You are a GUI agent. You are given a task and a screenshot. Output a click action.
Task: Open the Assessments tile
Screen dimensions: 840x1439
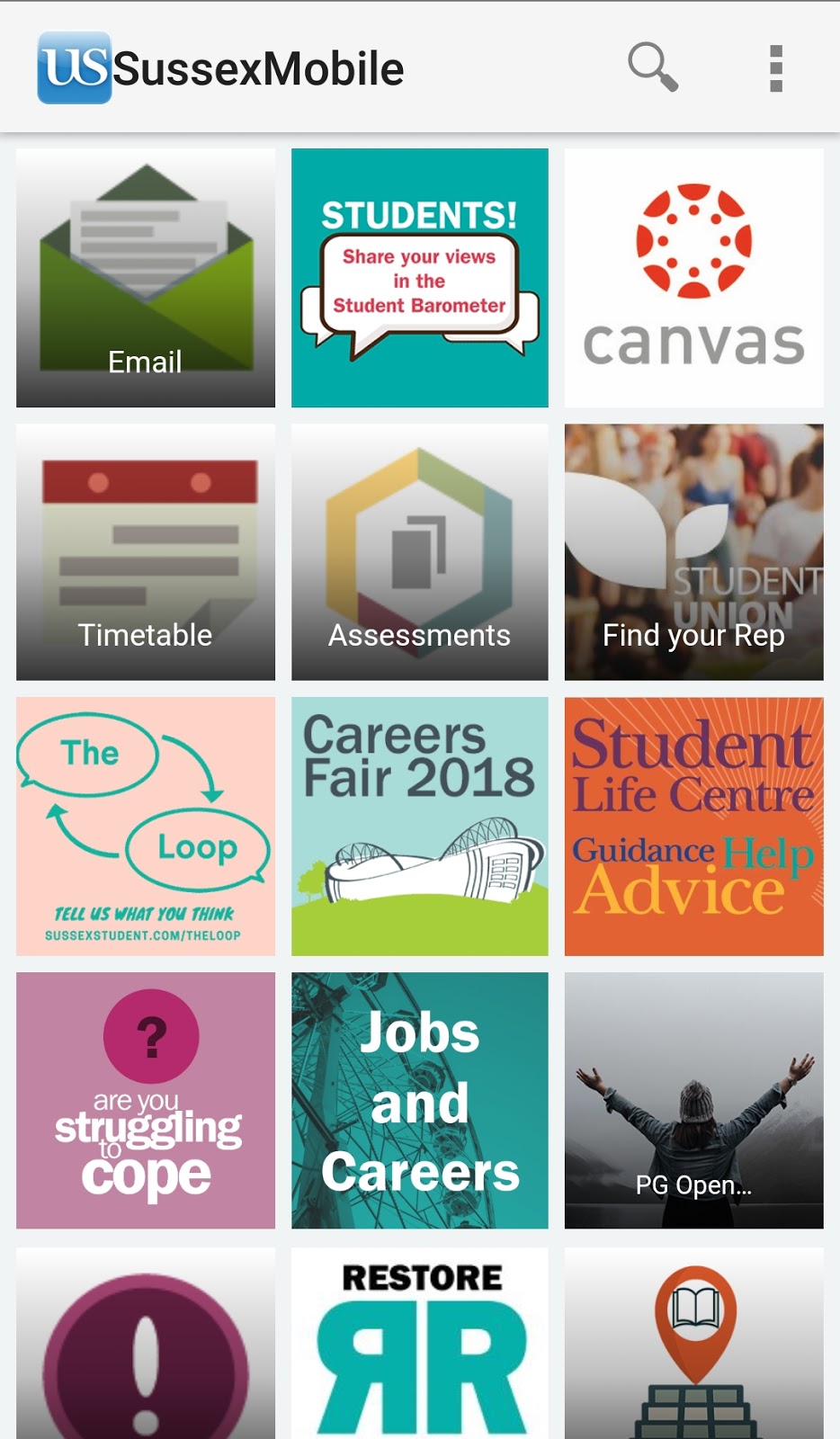point(419,552)
